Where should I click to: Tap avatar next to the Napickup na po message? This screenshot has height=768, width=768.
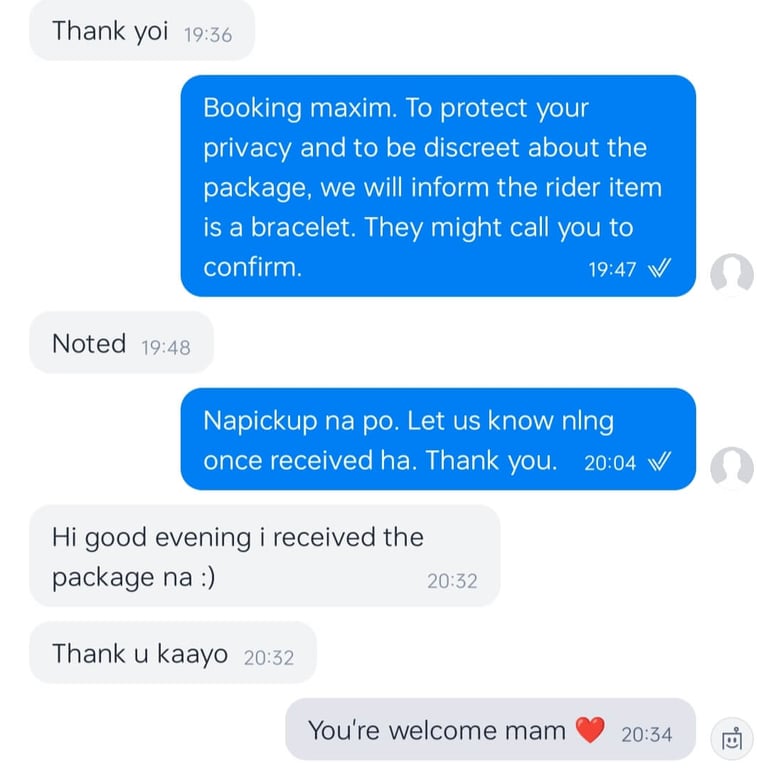731,467
